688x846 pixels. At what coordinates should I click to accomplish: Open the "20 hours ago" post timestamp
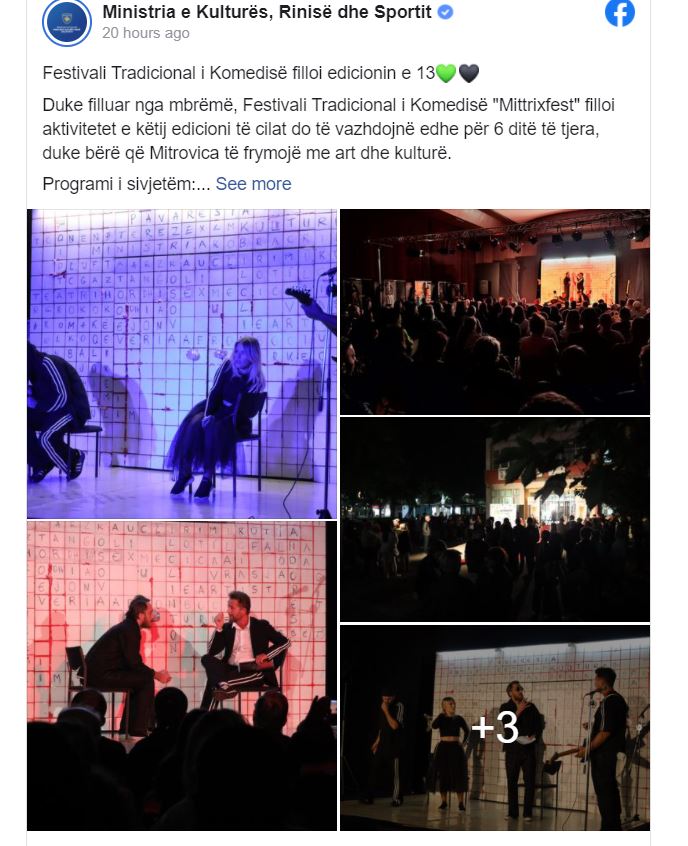tap(146, 33)
